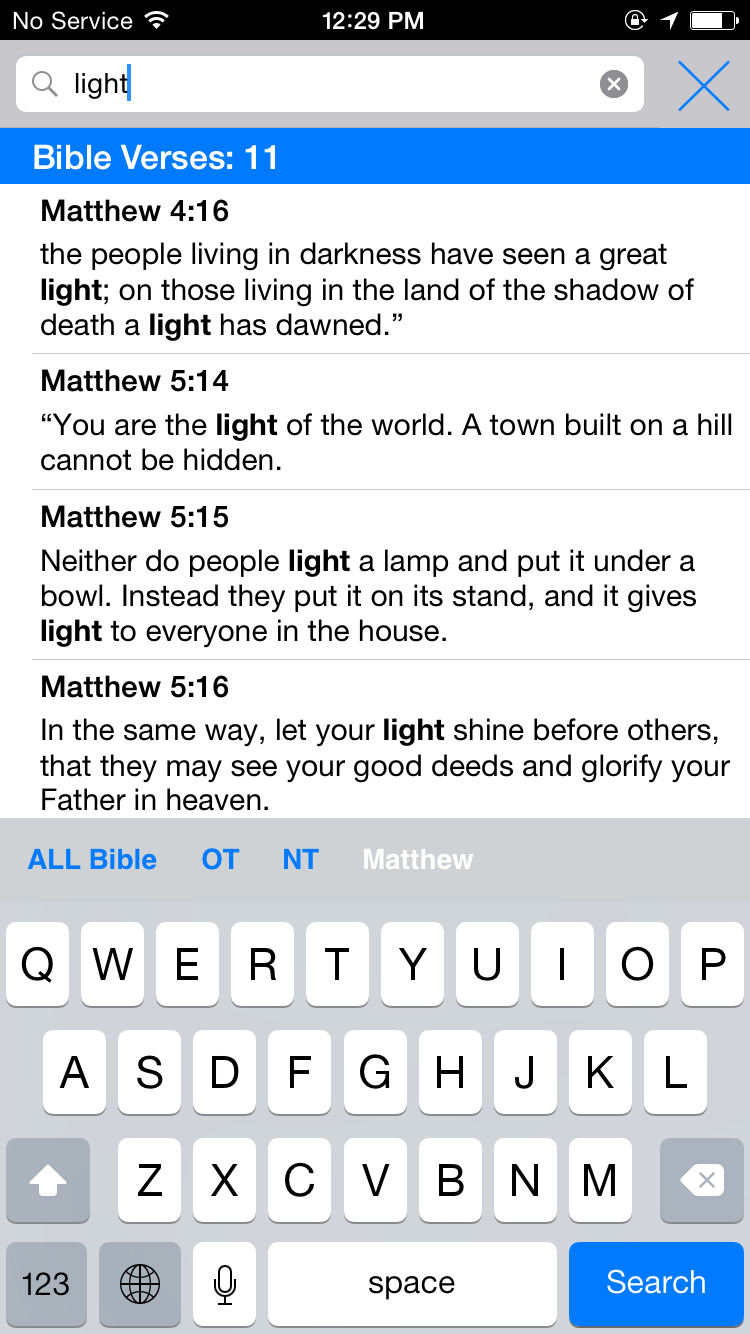Switch search scope to NT
Image resolution: width=750 pixels, height=1334 pixels.
[x=300, y=860]
